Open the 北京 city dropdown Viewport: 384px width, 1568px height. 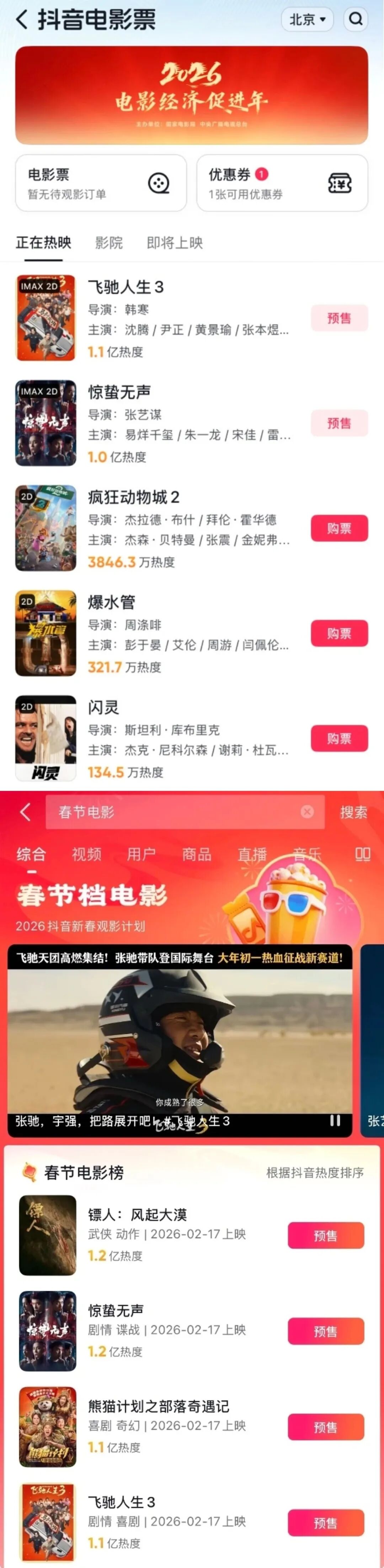tap(307, 20)
